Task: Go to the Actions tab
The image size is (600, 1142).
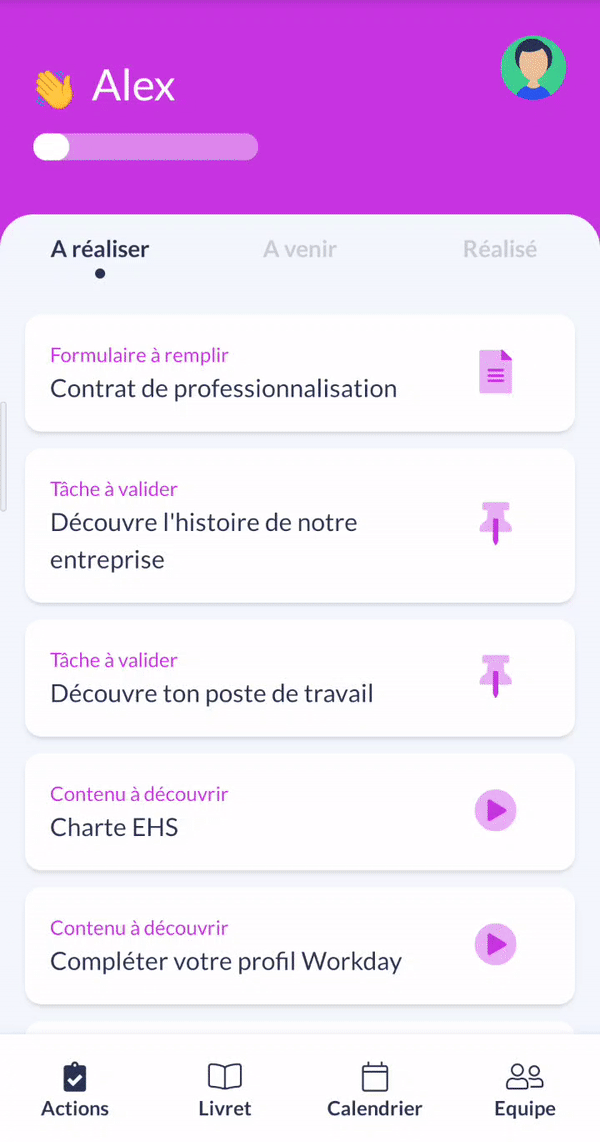Action: click(x=75, y=1089)
